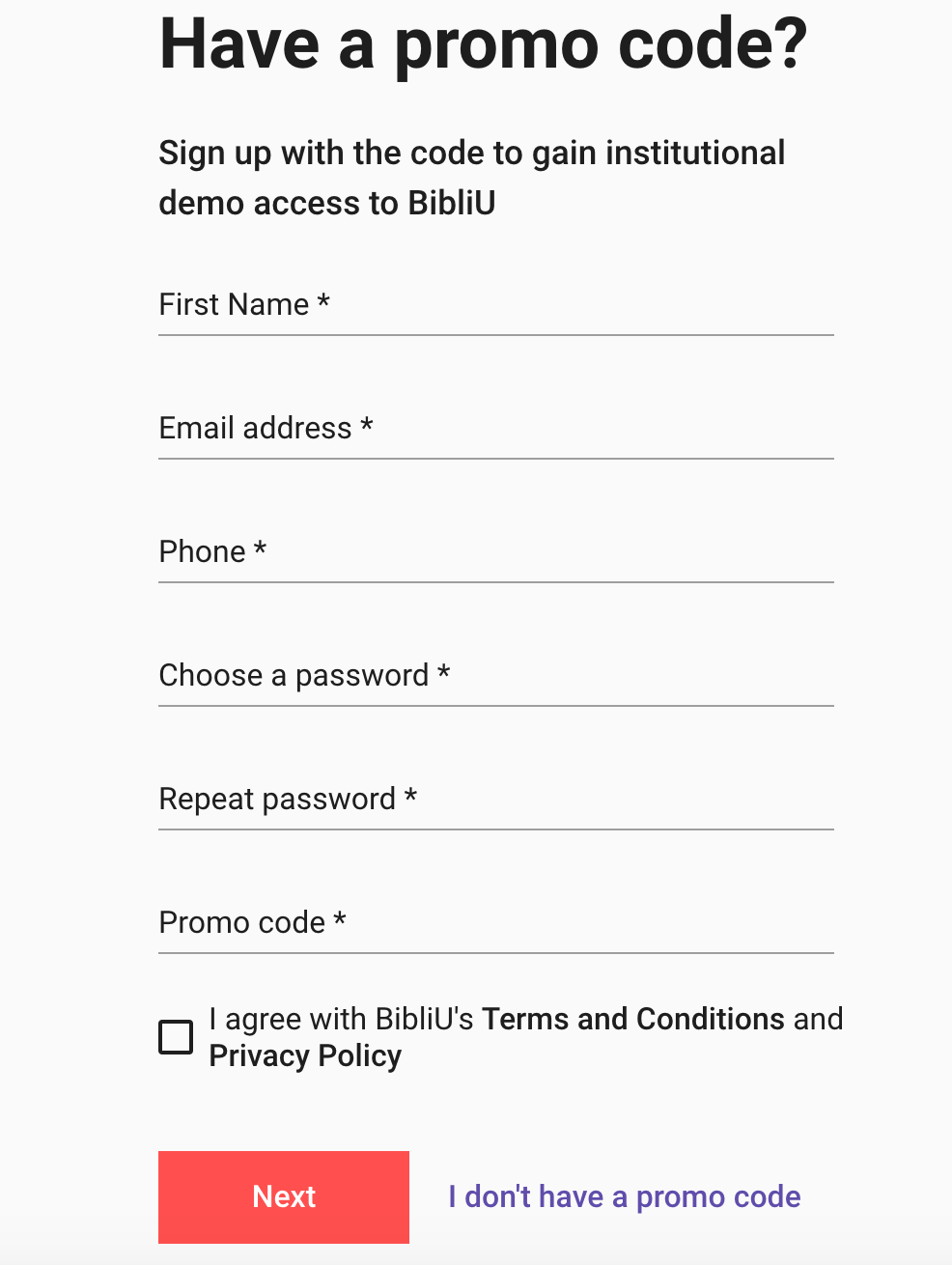Tap the Promo code field
Screen dimensions: 952x1265
tap(496, 924)
